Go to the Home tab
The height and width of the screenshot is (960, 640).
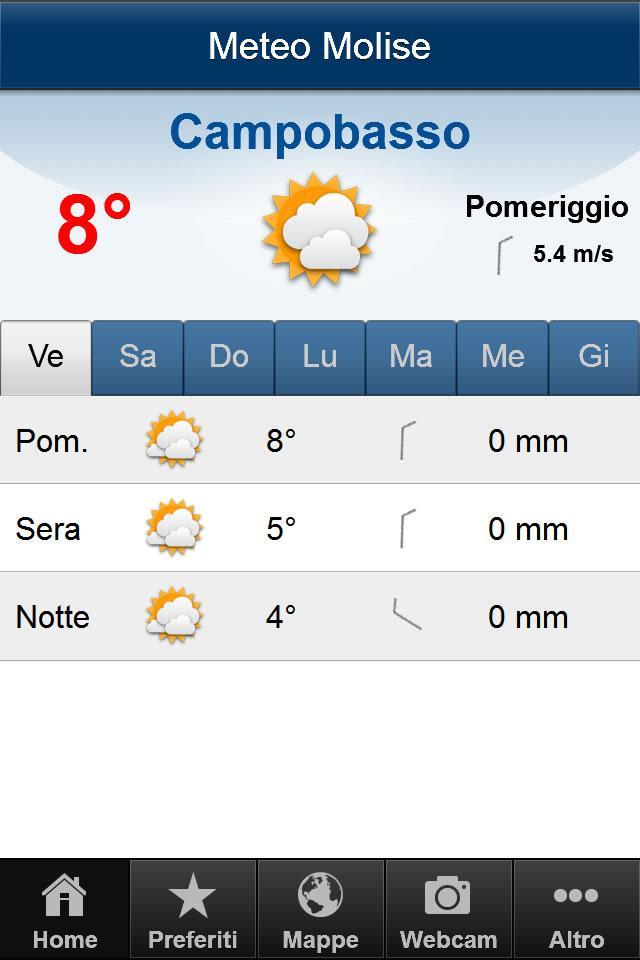point(65,910)
